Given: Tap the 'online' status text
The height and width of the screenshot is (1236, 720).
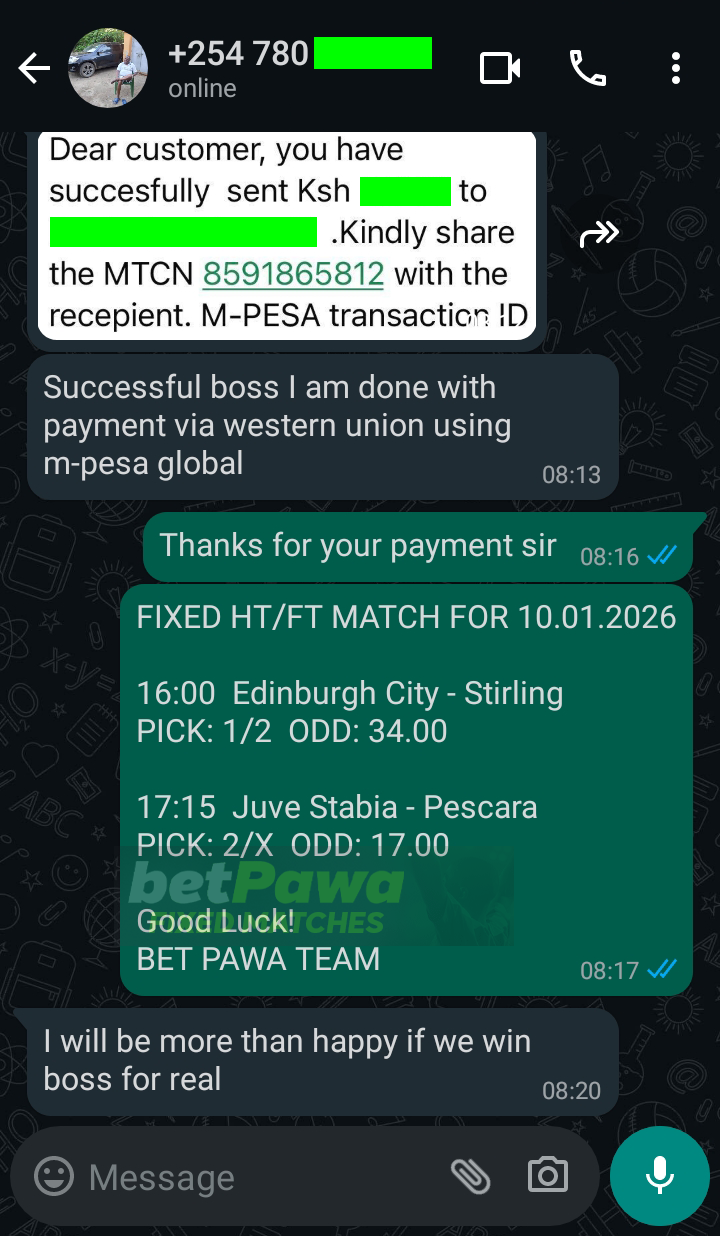Looking at the screenshot, I should (201, 88).
